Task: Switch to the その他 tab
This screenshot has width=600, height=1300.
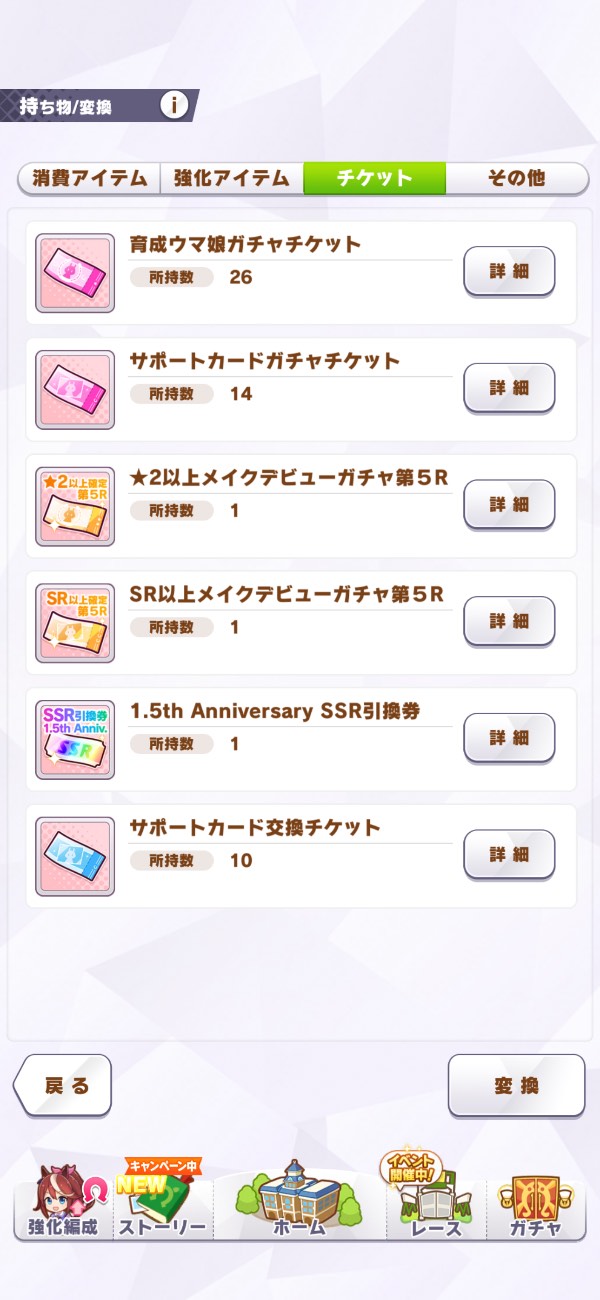Action: pyautogui.click(x=516, y=179)
